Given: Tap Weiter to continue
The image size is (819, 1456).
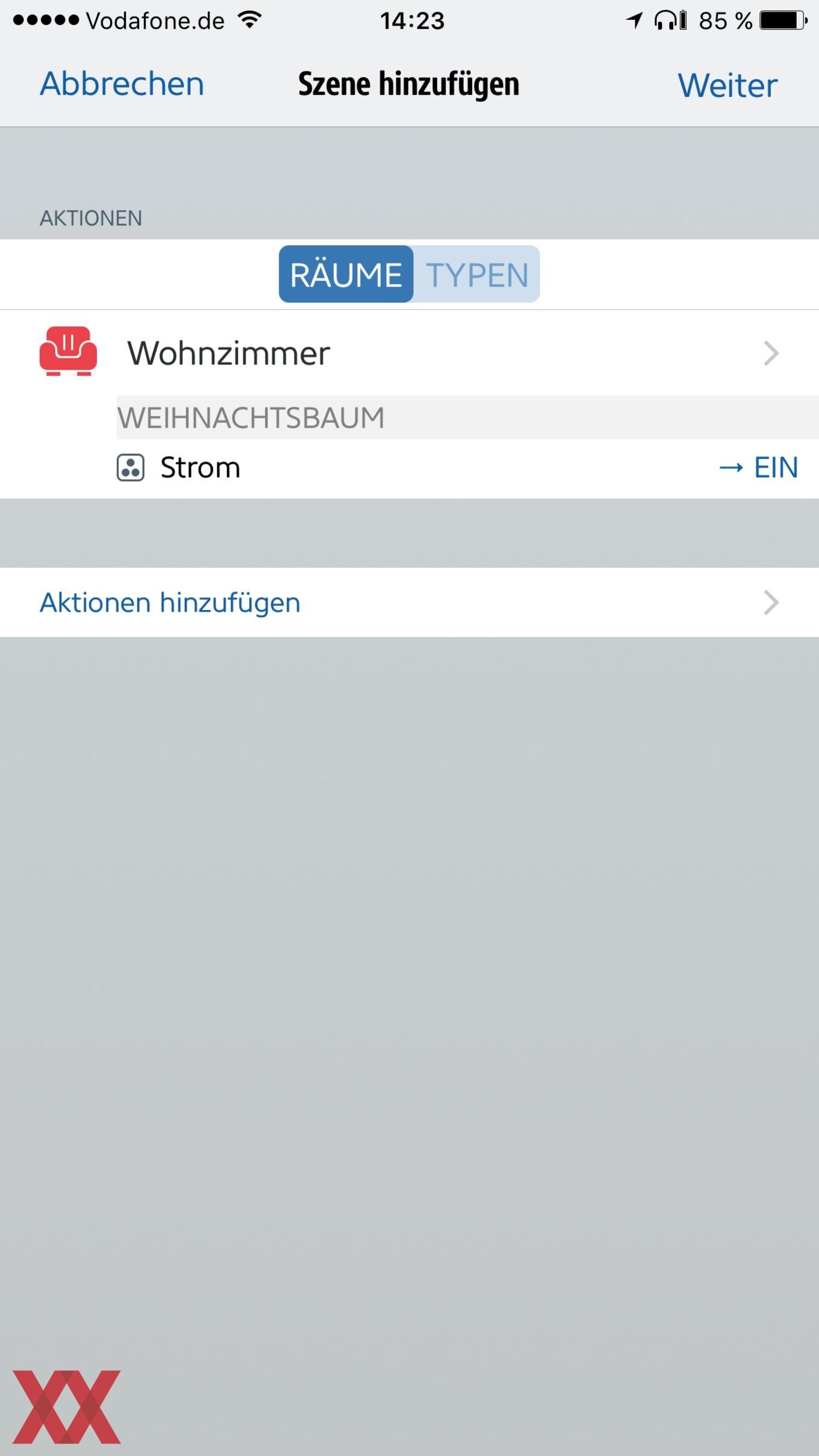Looking at the screenshot, I should pos(727,85).
